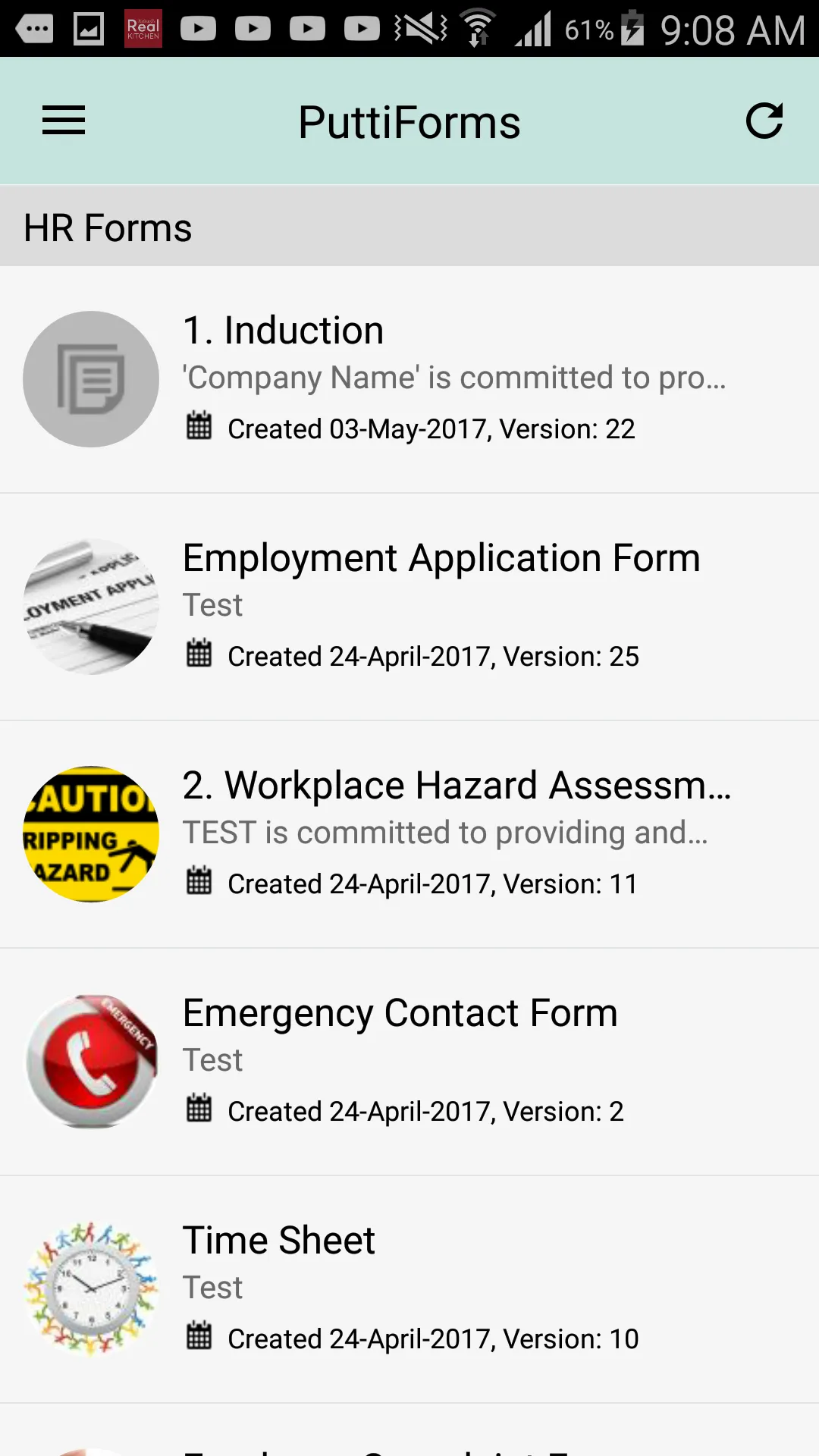Select the PuttiForms title in the toolbar
Screen dimensions: 819x1456
click(x=409, y=121)
